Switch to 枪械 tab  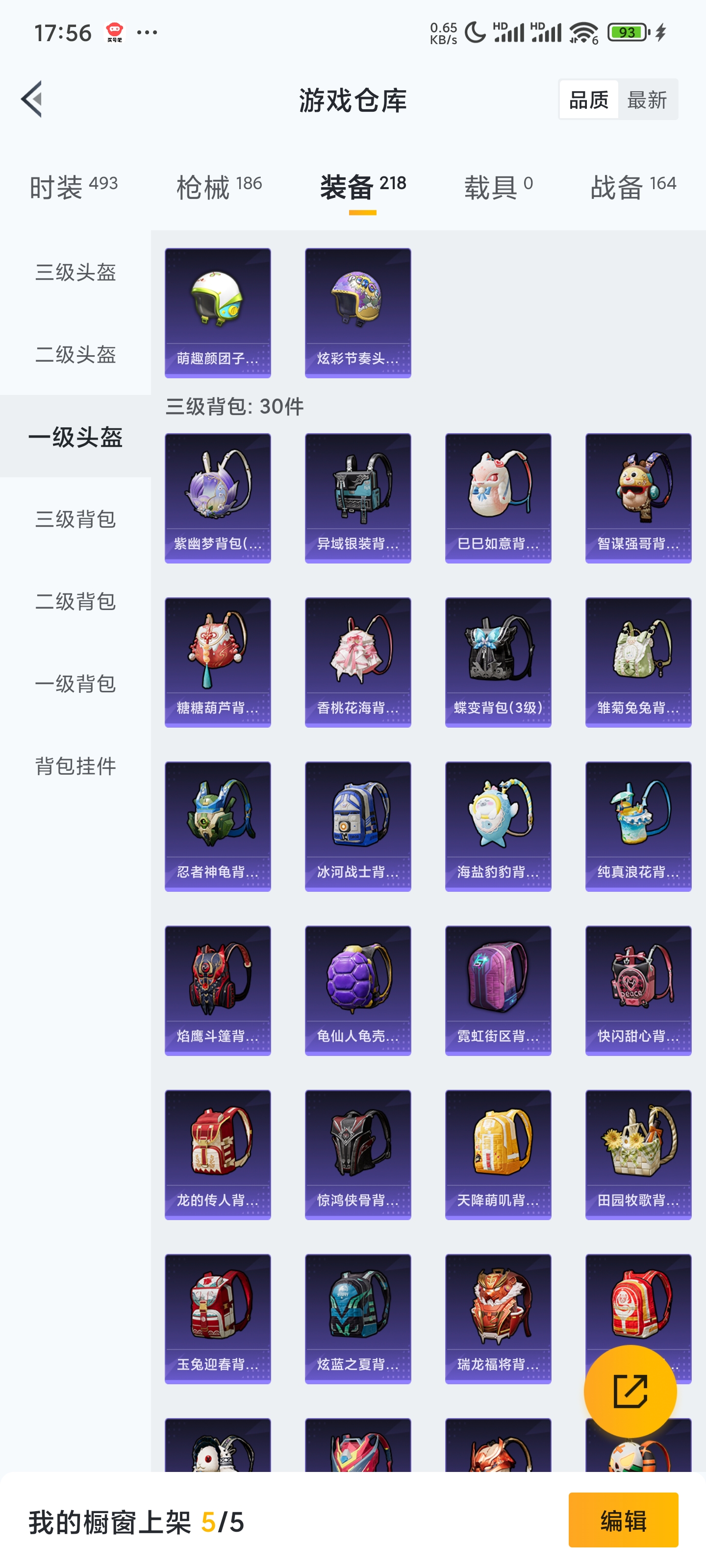219,186
